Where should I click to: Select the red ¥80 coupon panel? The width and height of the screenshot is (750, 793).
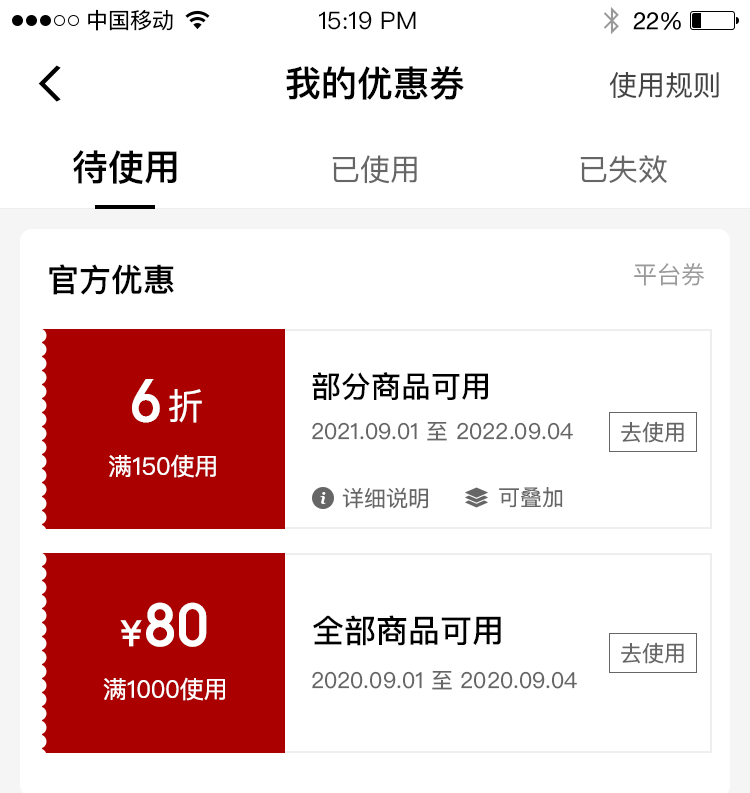click(162, 650)
